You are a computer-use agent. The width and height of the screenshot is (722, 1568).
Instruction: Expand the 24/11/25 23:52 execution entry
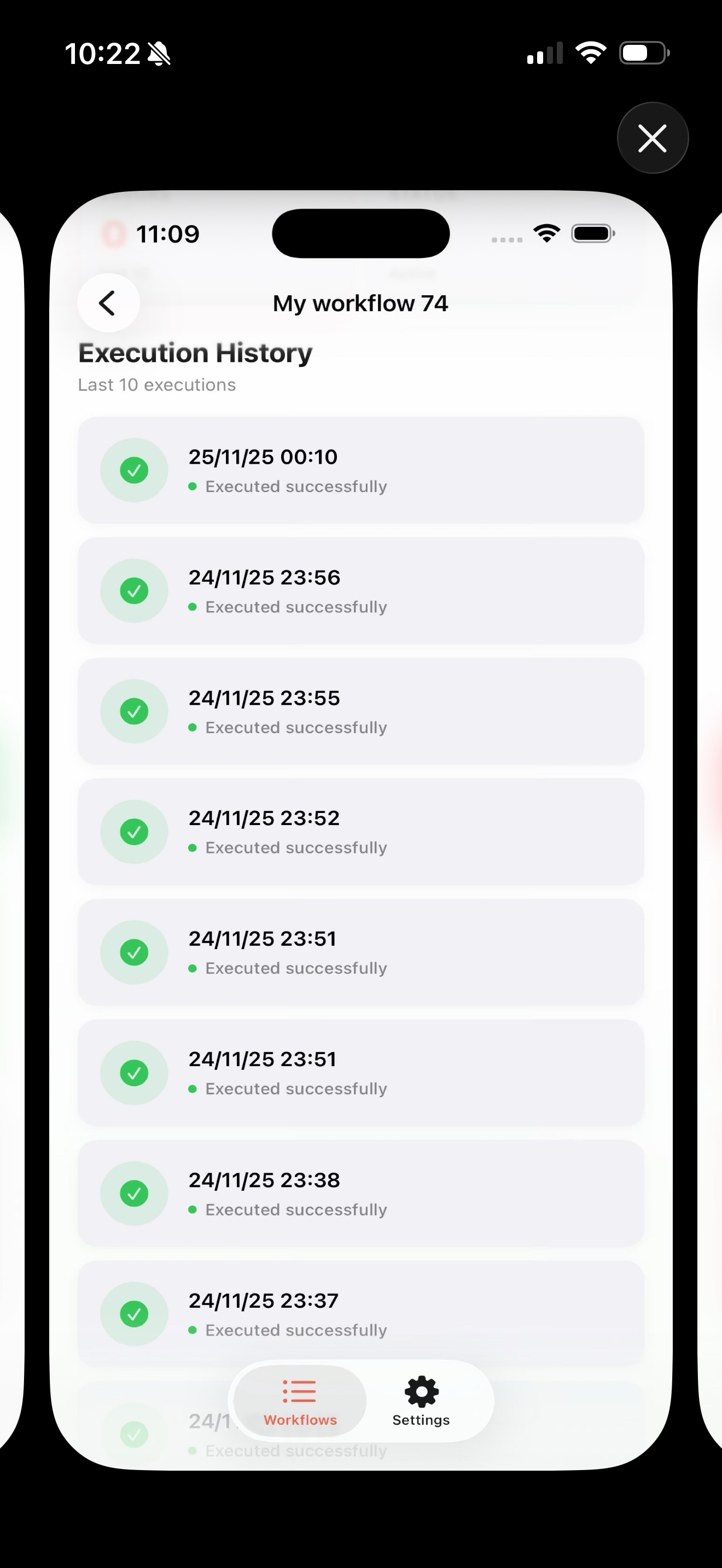coord(360,832)
